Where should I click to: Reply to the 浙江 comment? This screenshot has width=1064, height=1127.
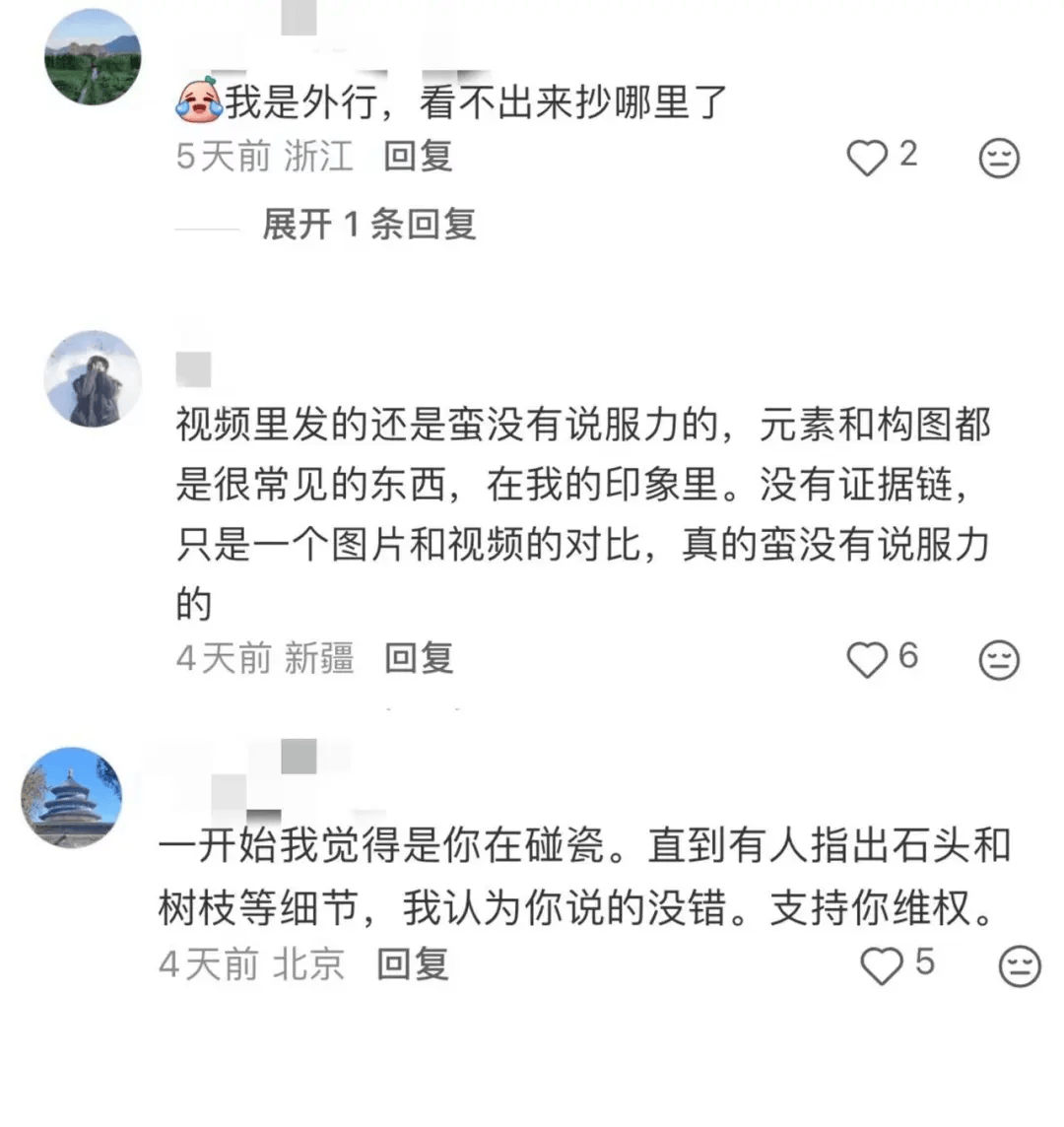coord(418,157)
